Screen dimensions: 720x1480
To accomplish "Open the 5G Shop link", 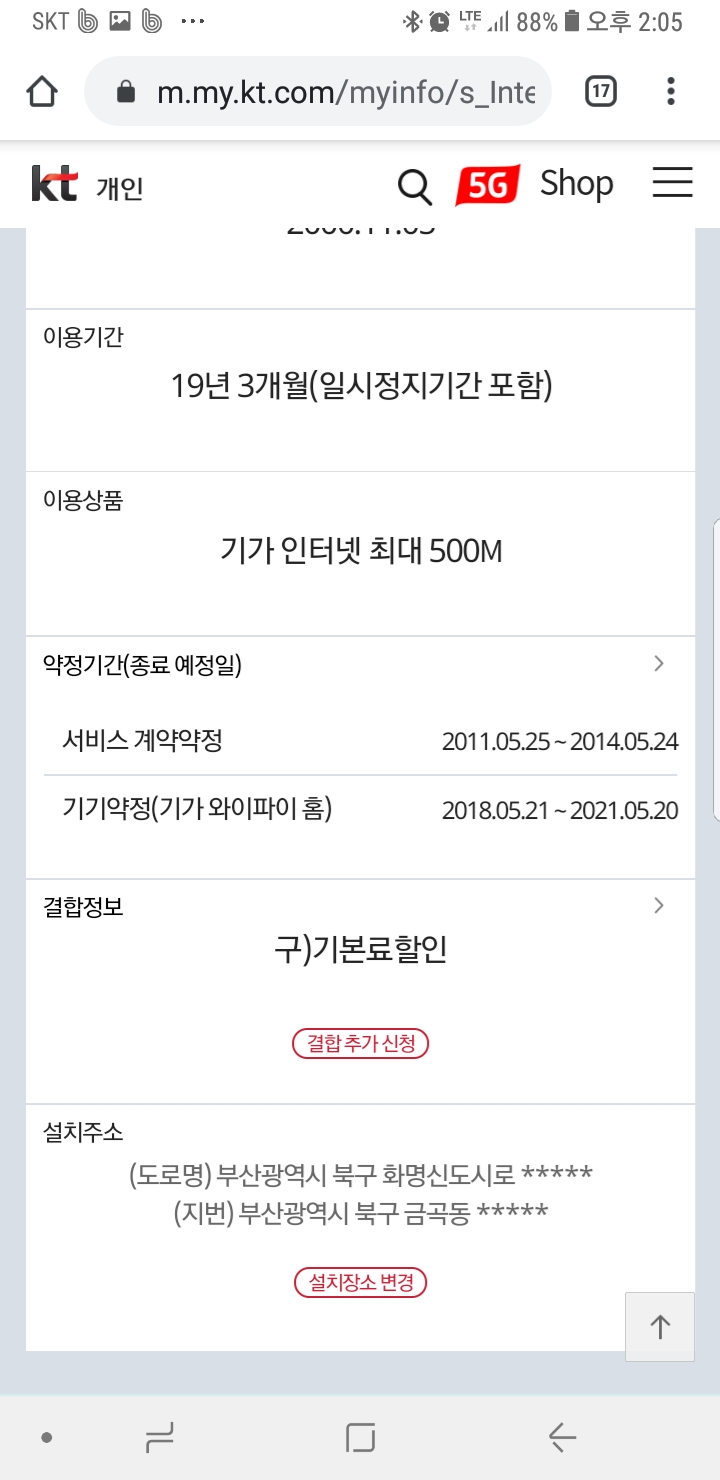I will [535, 184].
